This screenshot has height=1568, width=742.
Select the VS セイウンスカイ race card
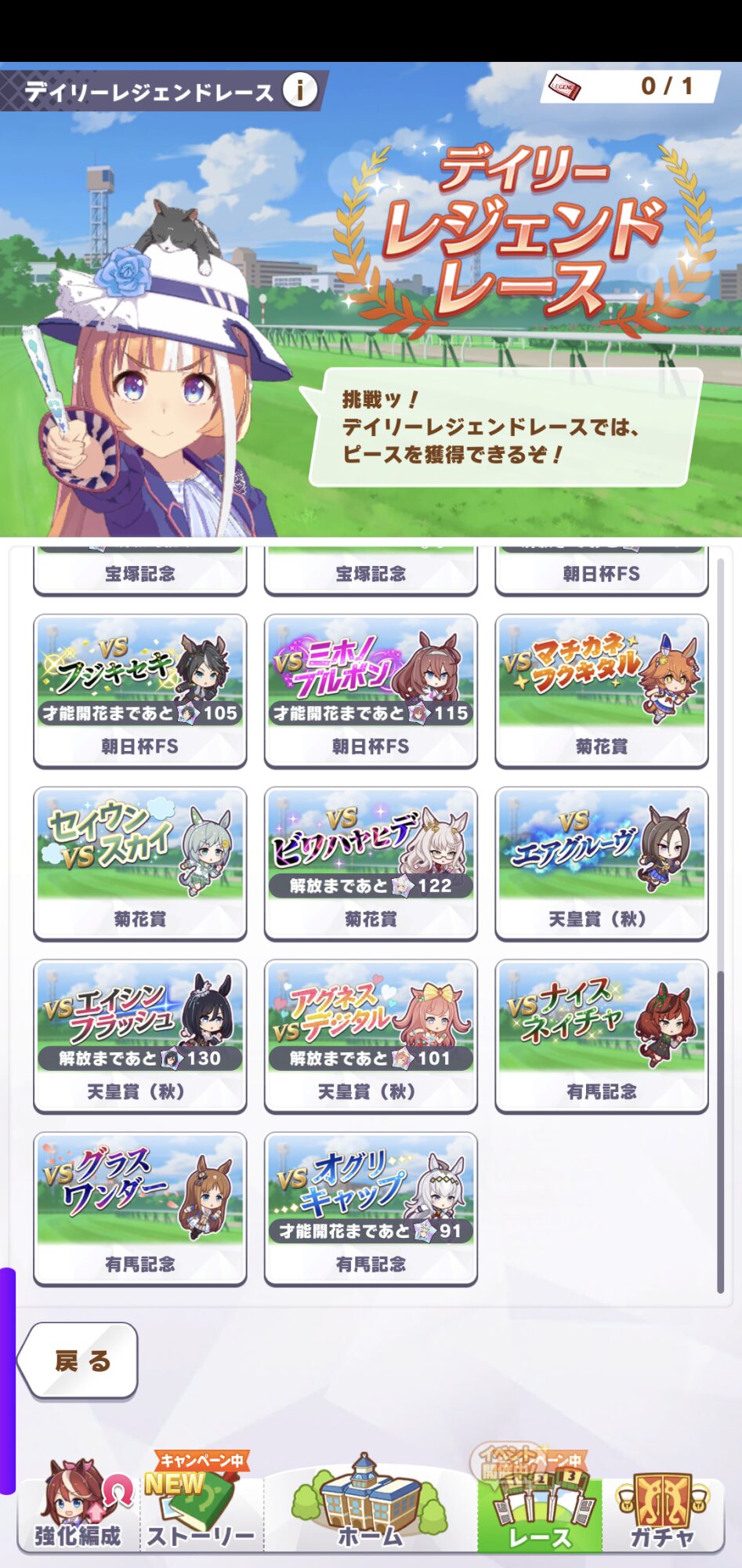140,863
